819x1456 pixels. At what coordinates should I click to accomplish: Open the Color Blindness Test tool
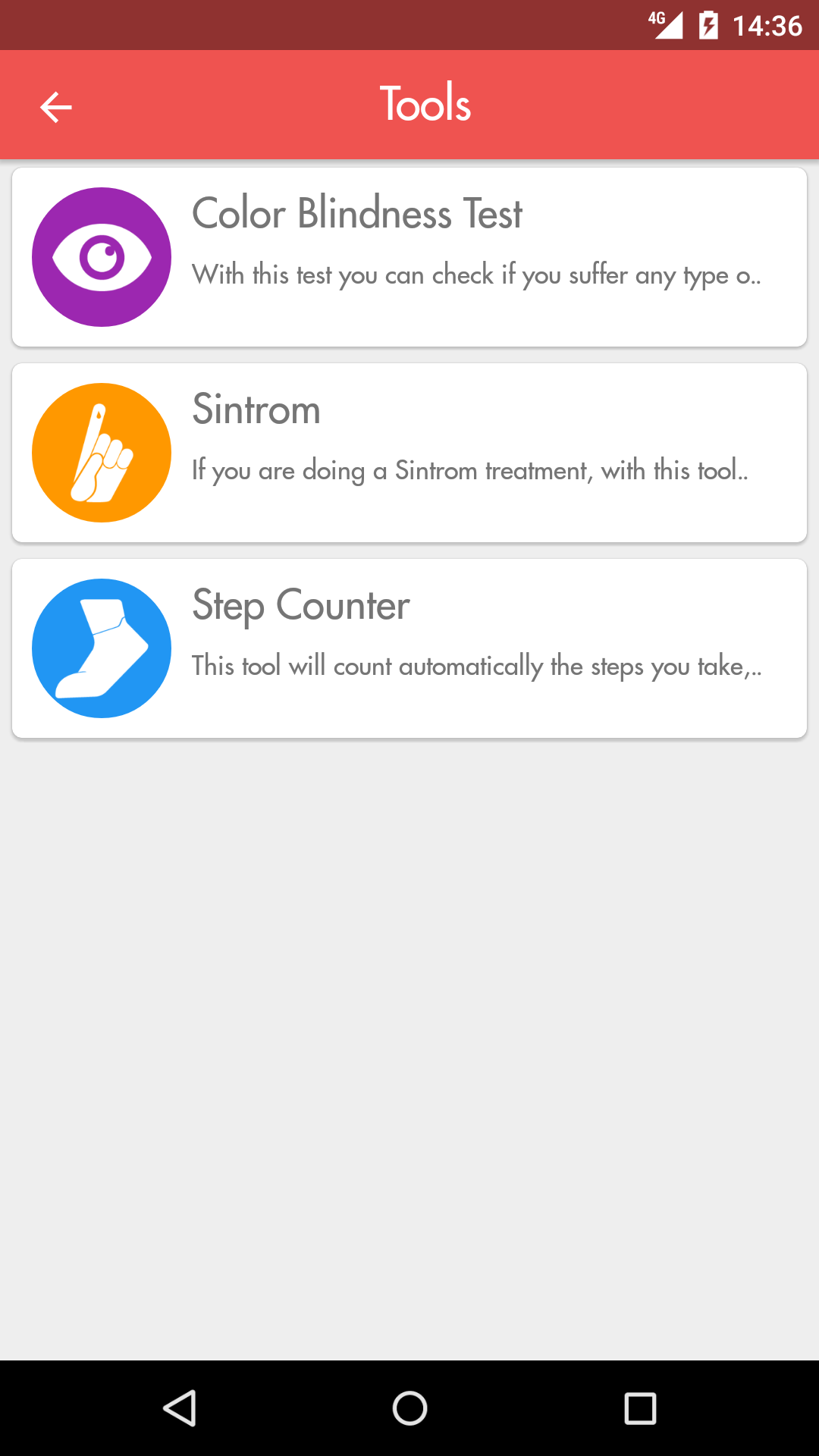[409, 257]
